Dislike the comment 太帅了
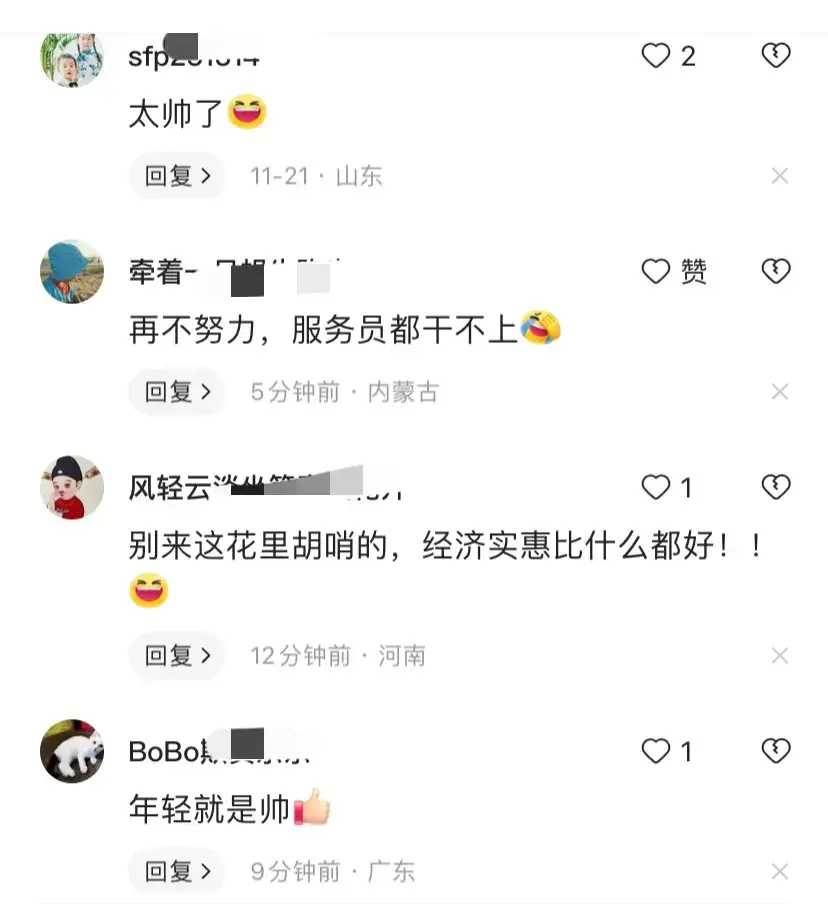 click(776, 56)
